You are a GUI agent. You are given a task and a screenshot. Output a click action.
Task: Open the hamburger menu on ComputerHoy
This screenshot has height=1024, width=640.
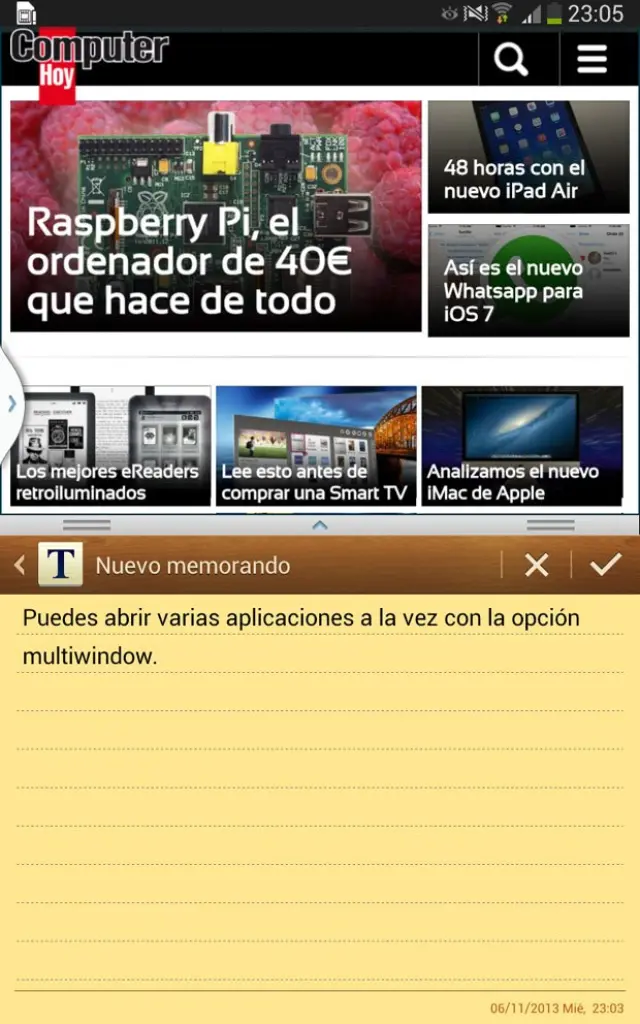click(x=592, y=60)
